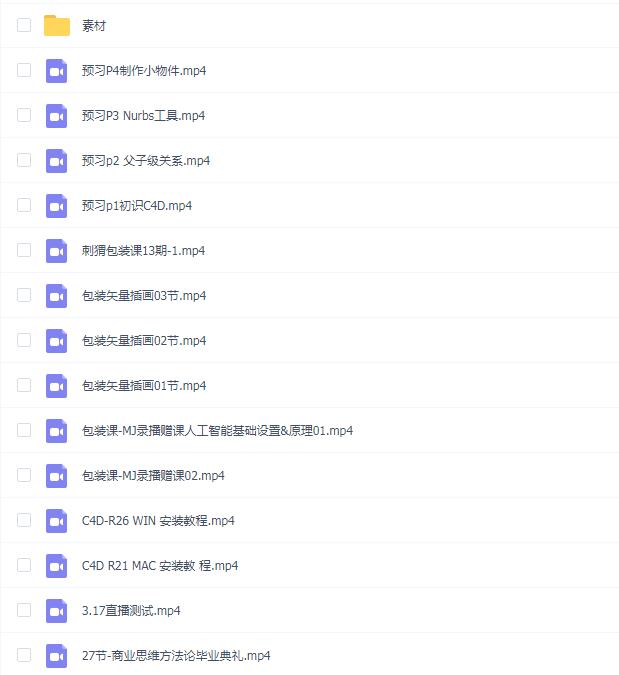Open 预习p1初识C4D.mp4 file
Viewport: 619px width, 675px height.
point(136,205)
